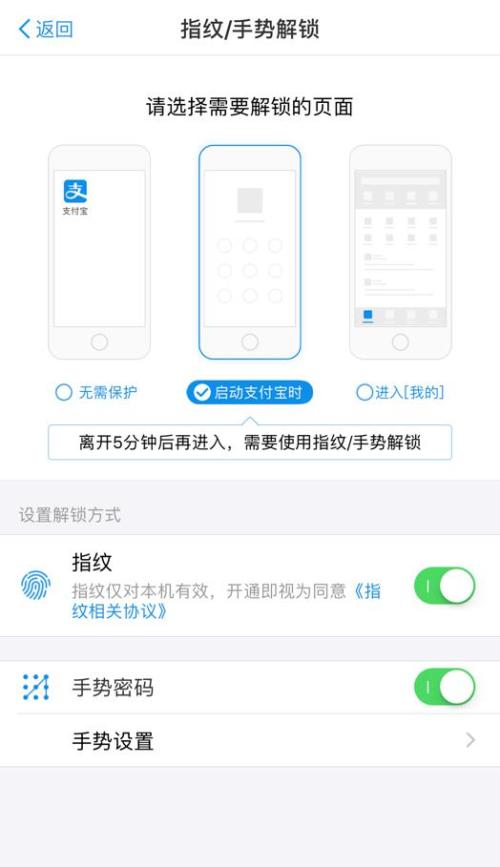Open the 手势设置 row

(x=250, y=740)
